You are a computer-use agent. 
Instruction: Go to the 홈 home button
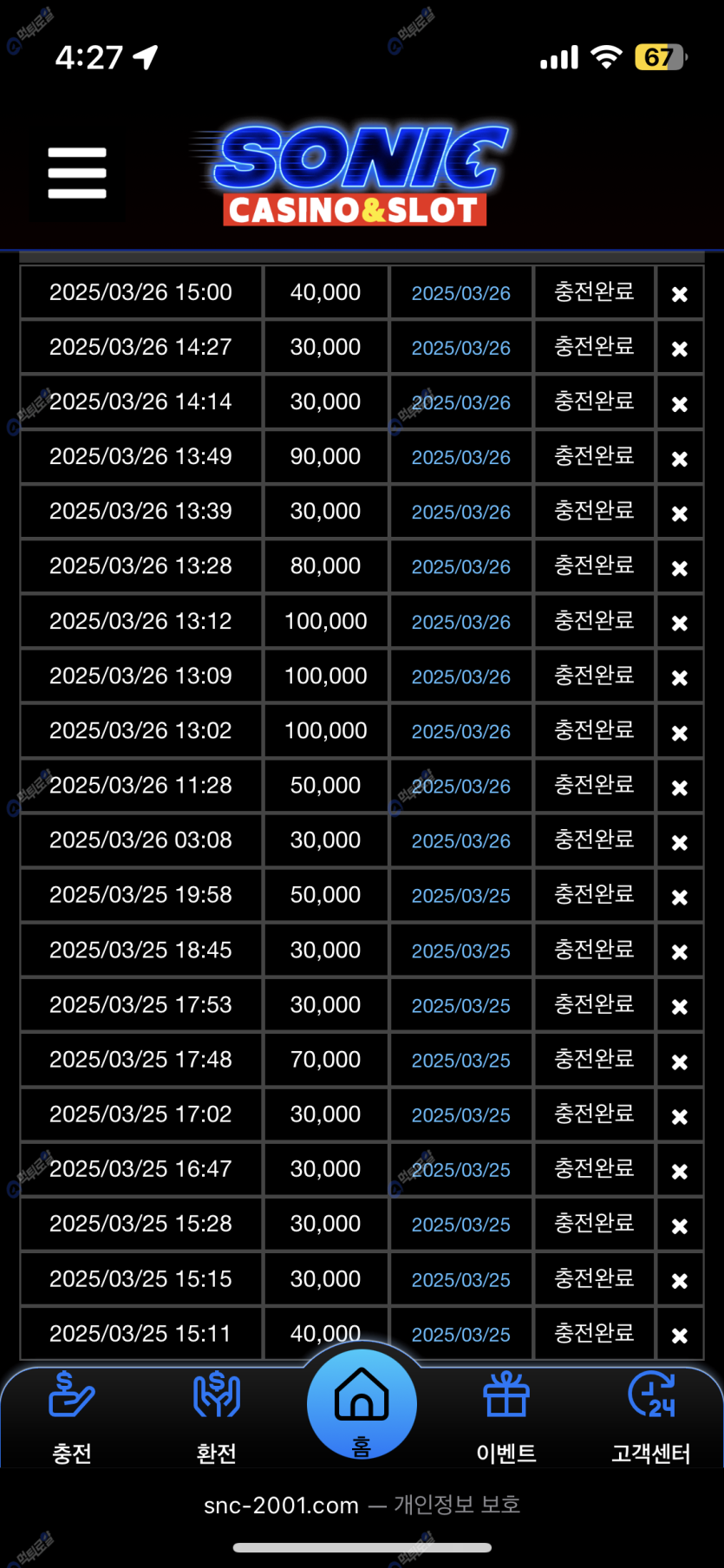pyautogui.click(x=362, y=1405)
